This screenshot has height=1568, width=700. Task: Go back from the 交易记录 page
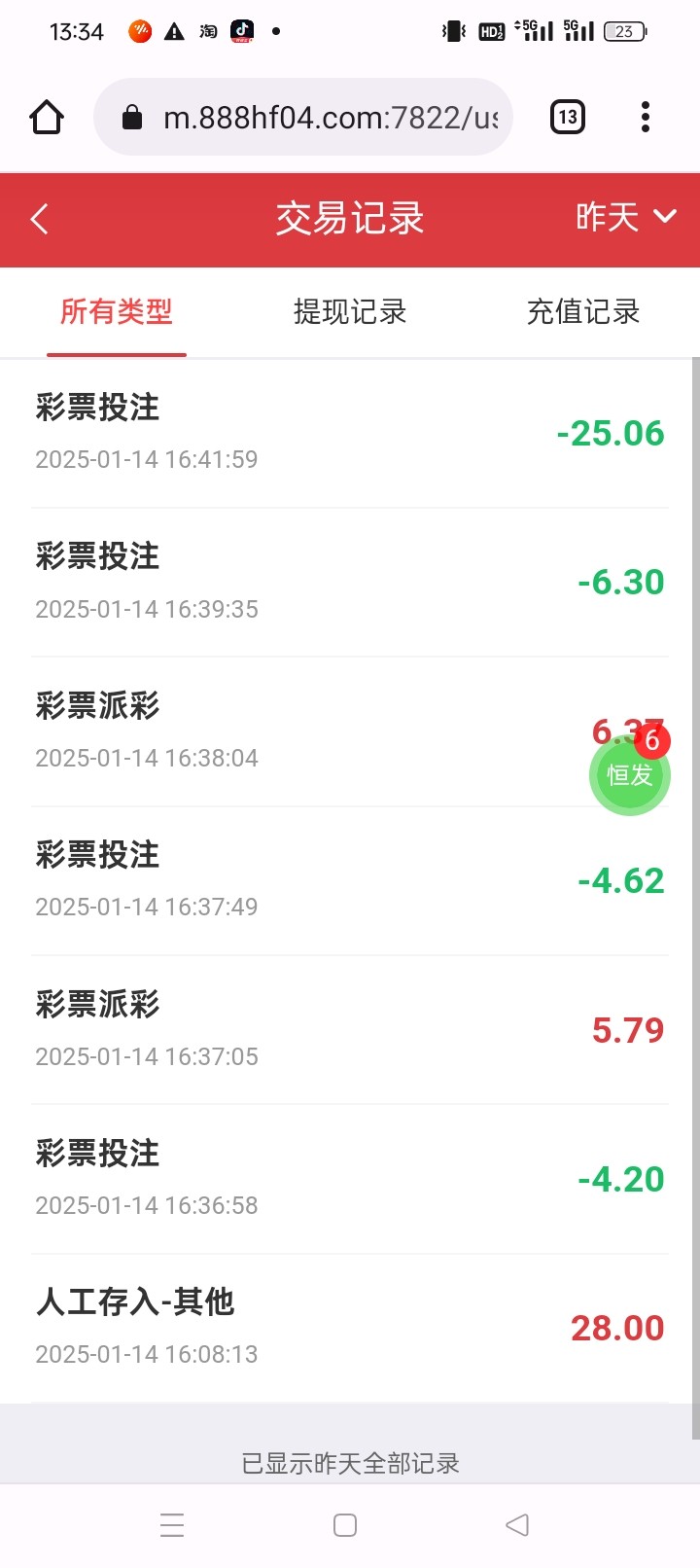coord(40,219)
